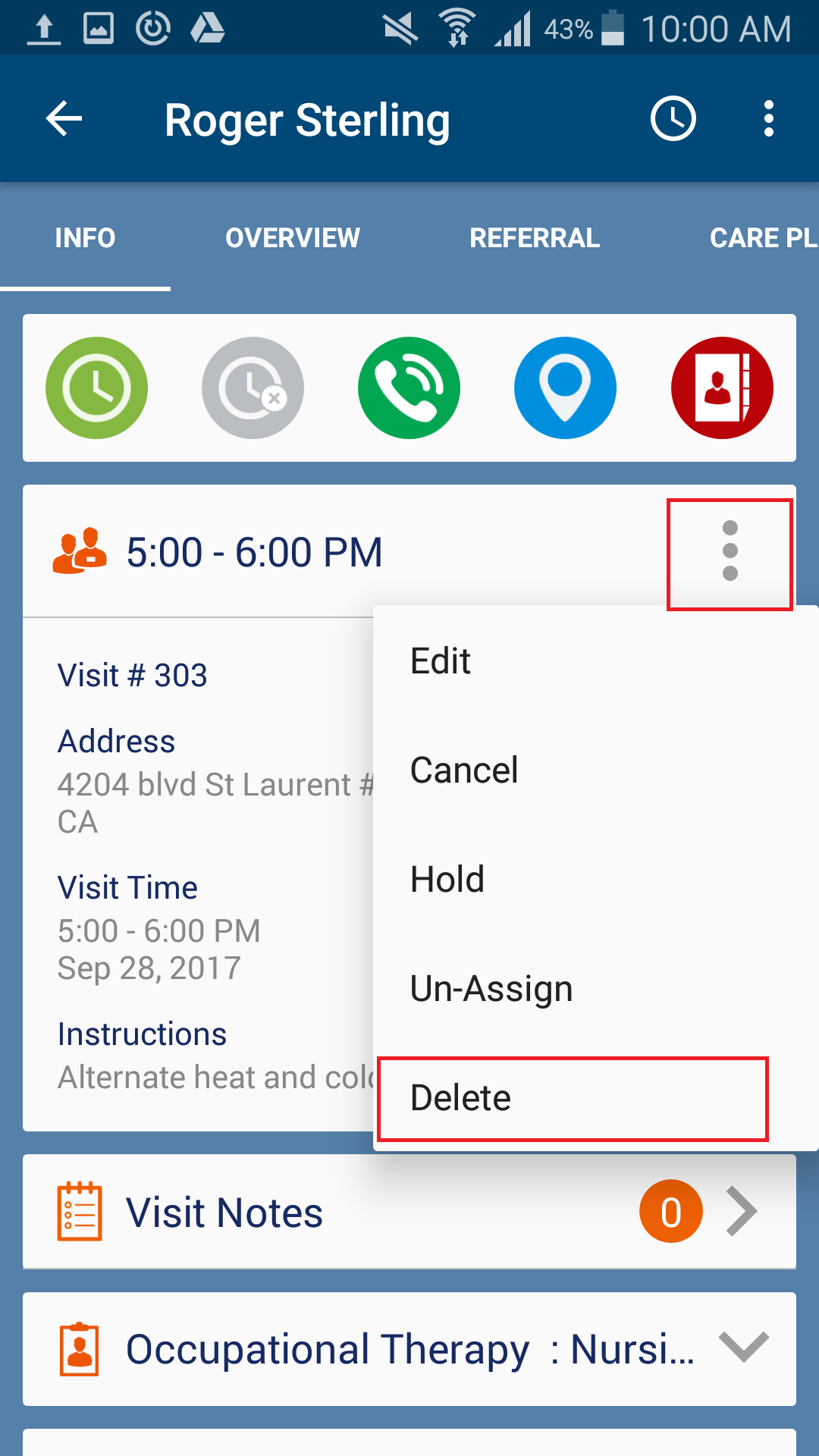The width and height of the screenshot is (819, 1456).
Task: Choose Edit from the visit menu
Action: [441, 661]
